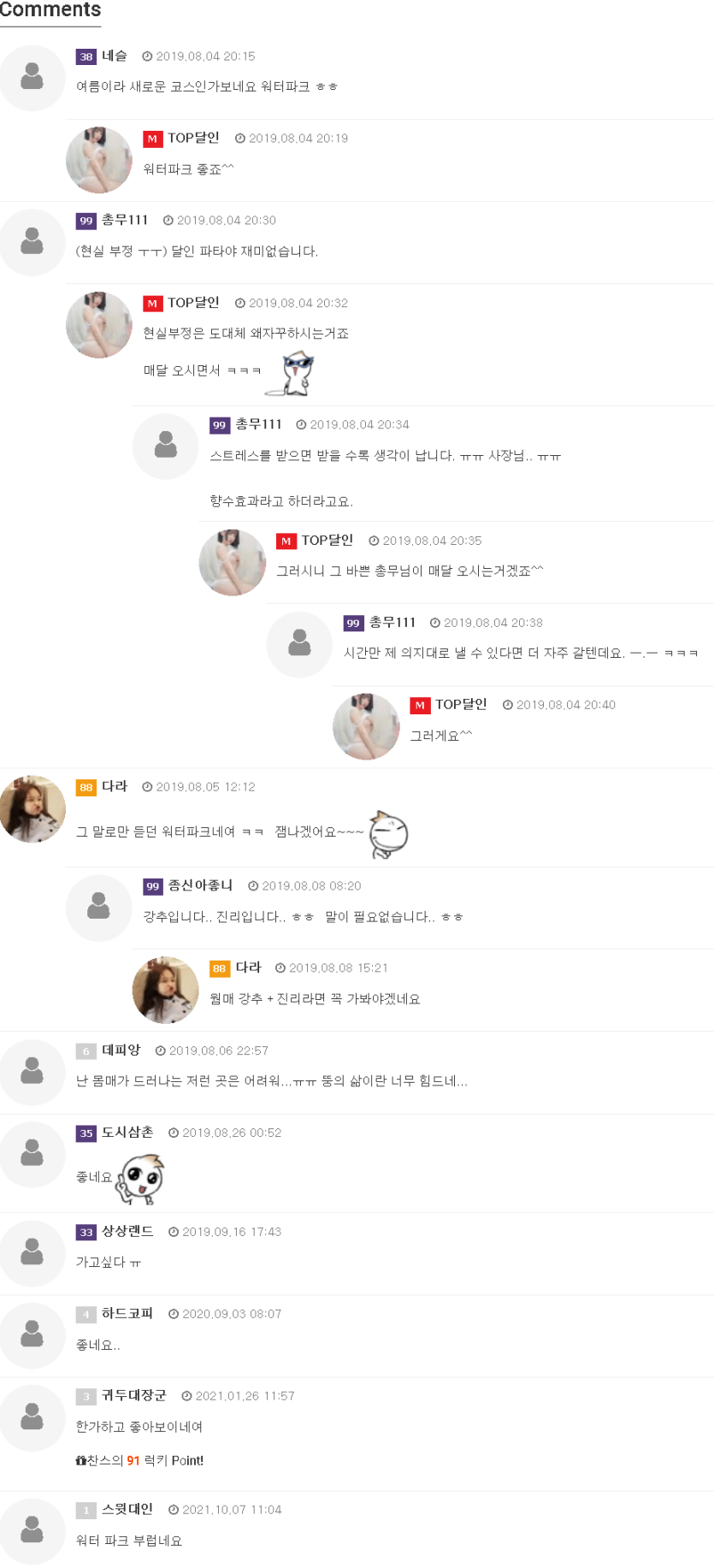714x1568 pixels.
Task: Tap 다라's name on the 12:12 comment
Action: point(115,786)
